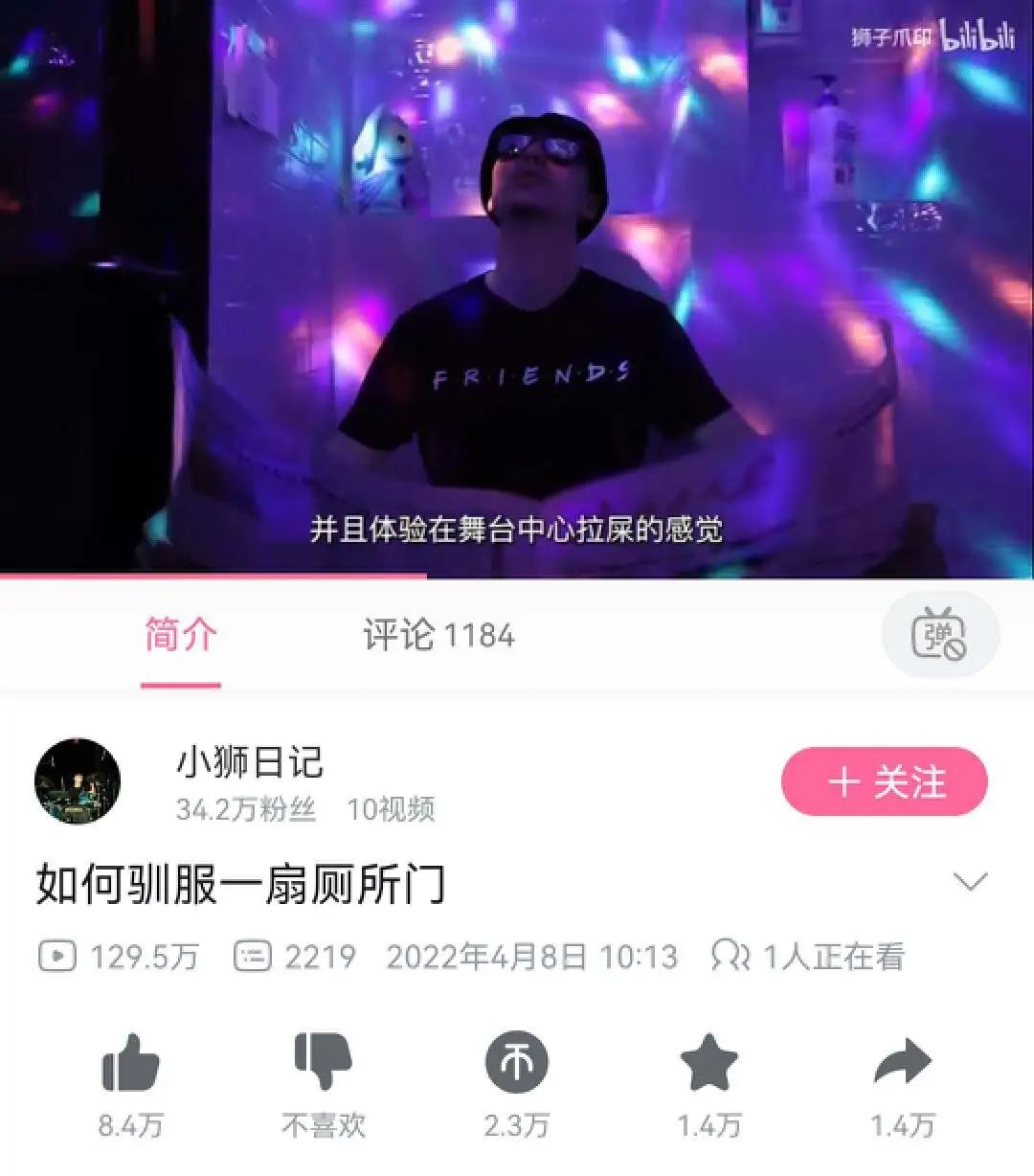Switch to the 评论 tab
This screenshot has width=1034, height=1176.
pos(438,635)
